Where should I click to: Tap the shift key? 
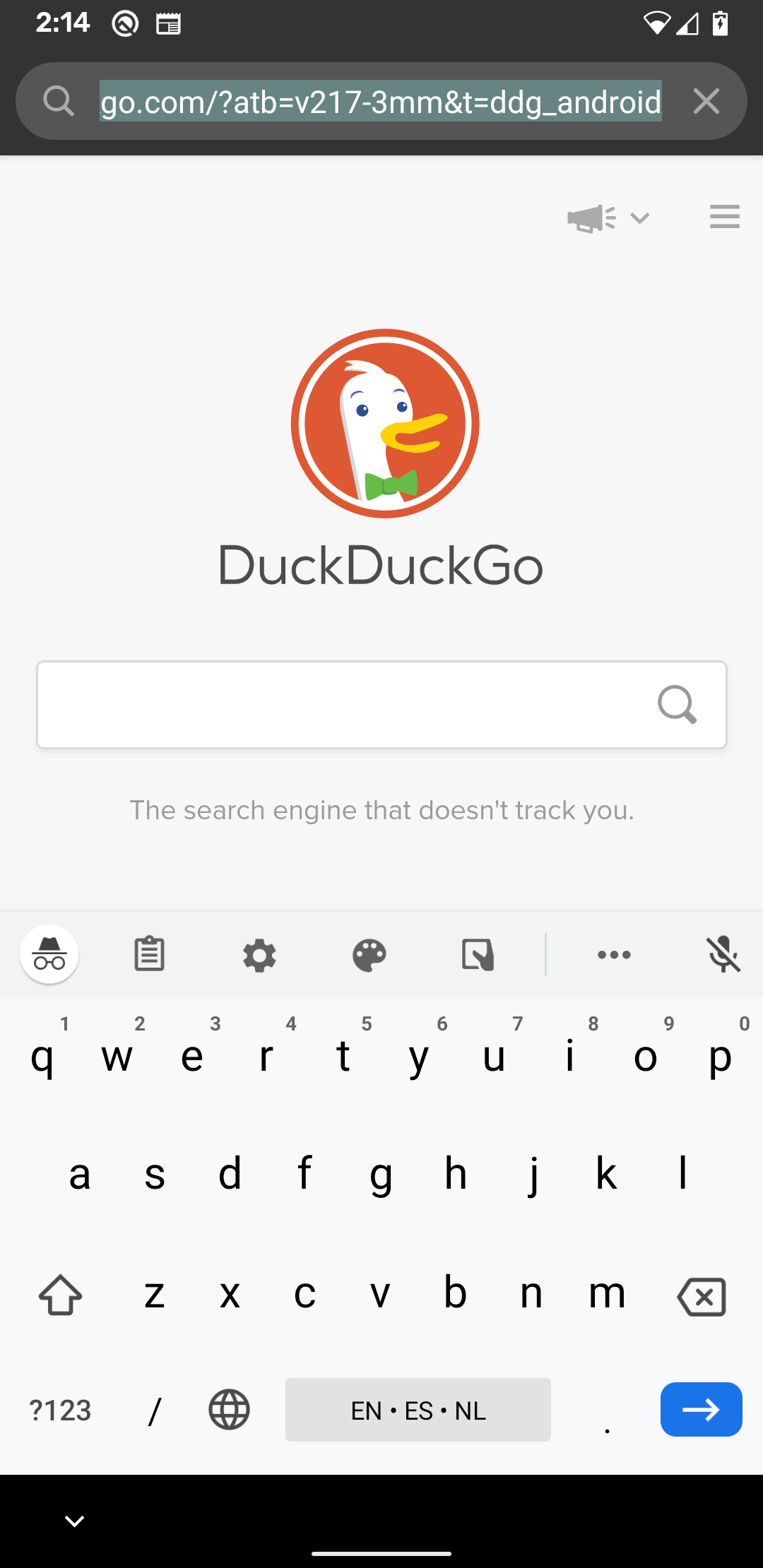pos(61,1295)
